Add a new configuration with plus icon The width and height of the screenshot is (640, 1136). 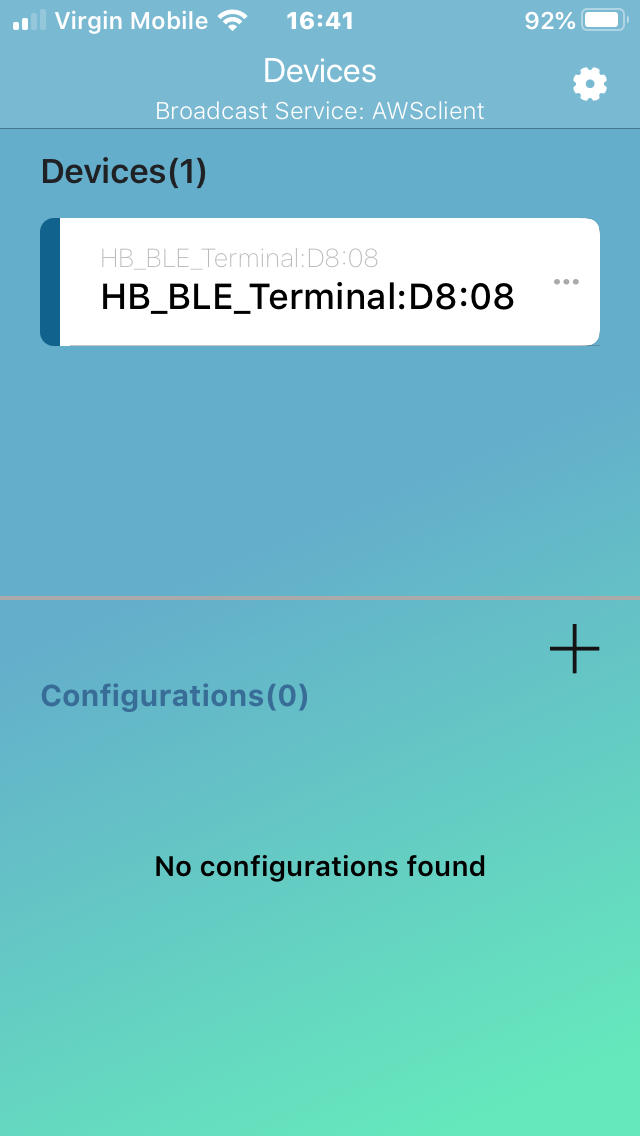pos(574,648)
